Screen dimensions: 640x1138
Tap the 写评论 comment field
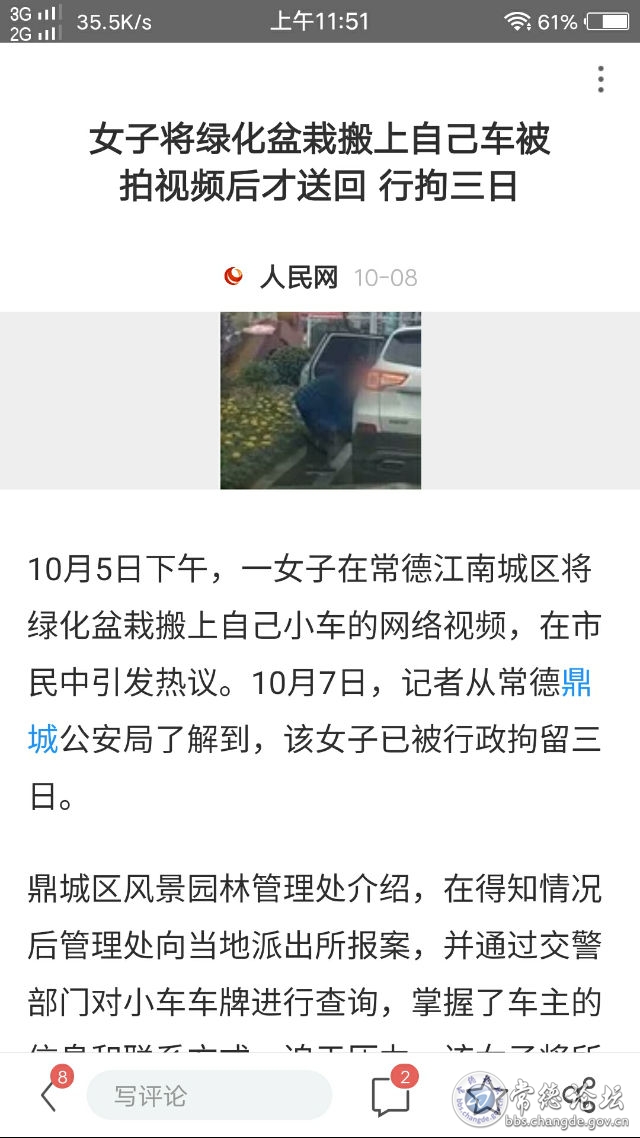(209, 1096)
